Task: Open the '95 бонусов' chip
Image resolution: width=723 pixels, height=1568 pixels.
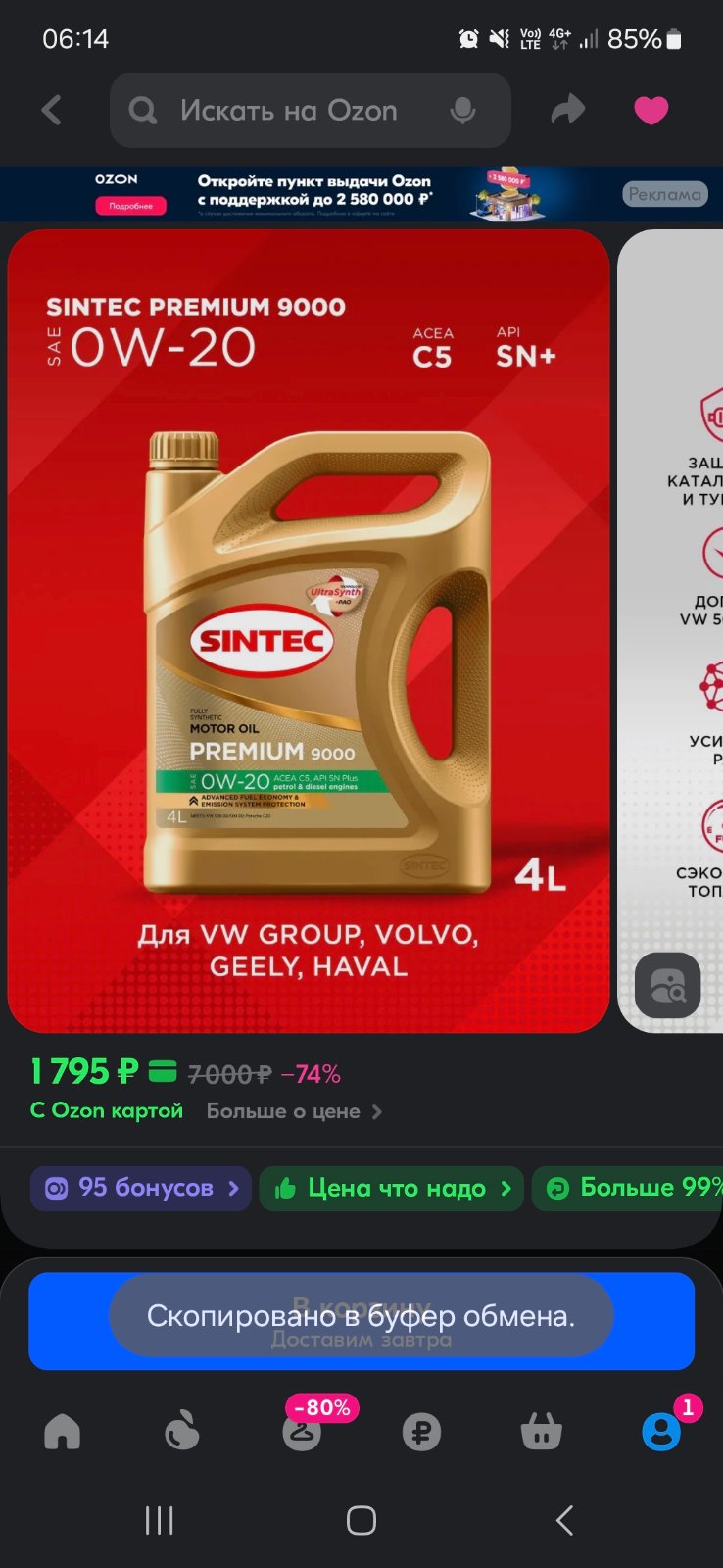Action: [x=141, y=1188]
